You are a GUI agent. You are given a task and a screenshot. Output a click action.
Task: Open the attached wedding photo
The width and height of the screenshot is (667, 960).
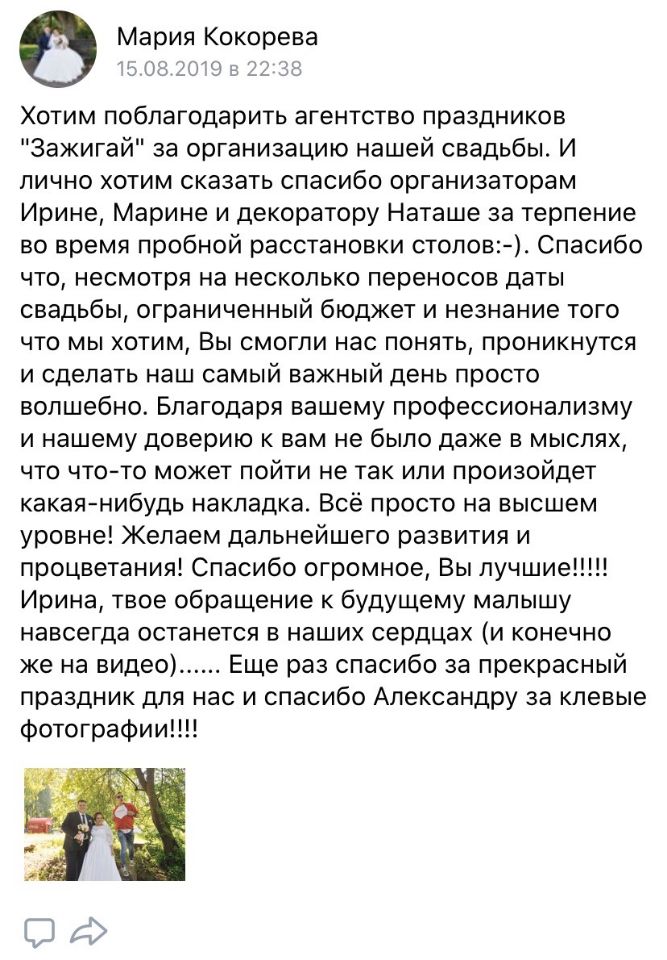coord(104,823)
